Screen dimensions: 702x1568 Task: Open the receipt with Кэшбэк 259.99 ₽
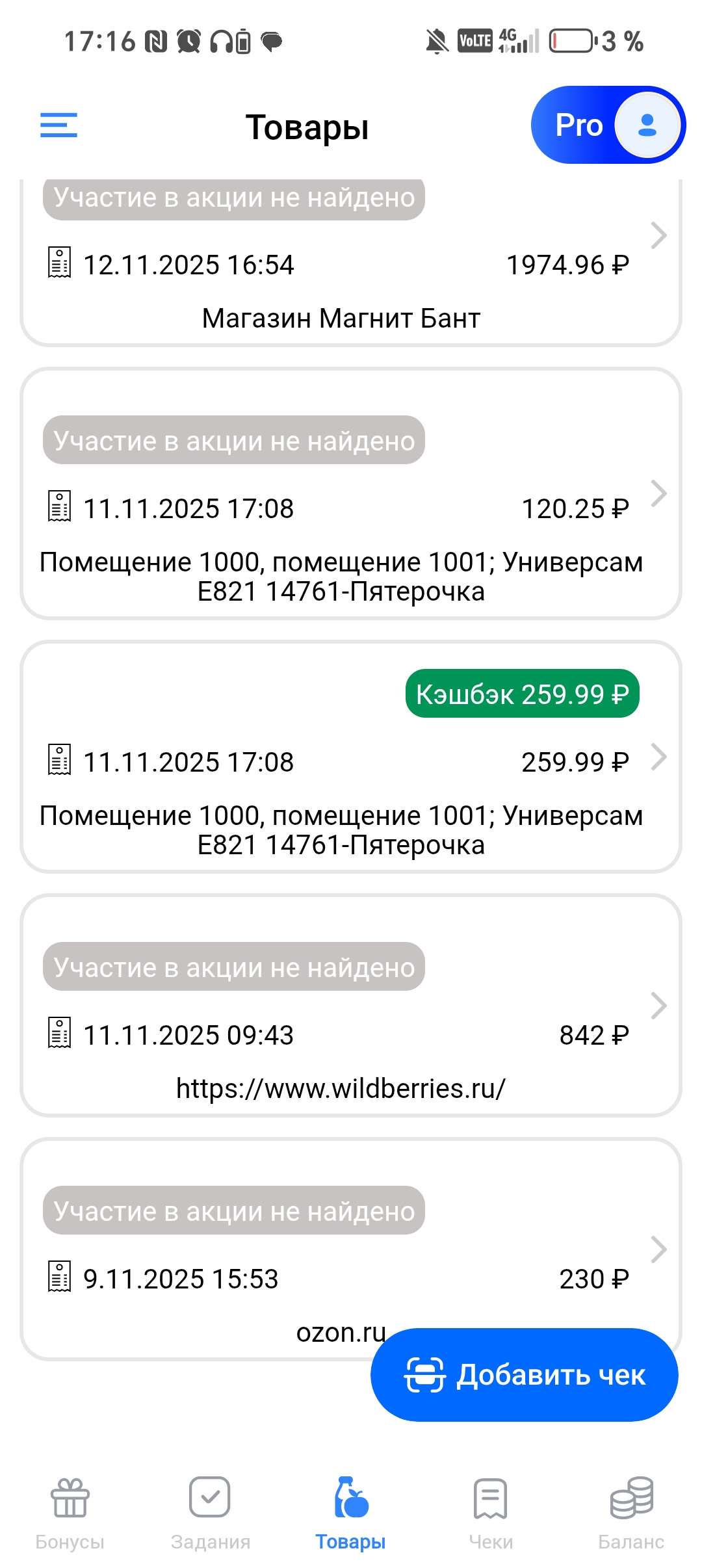pyautogui.click(x=351, y=762)
